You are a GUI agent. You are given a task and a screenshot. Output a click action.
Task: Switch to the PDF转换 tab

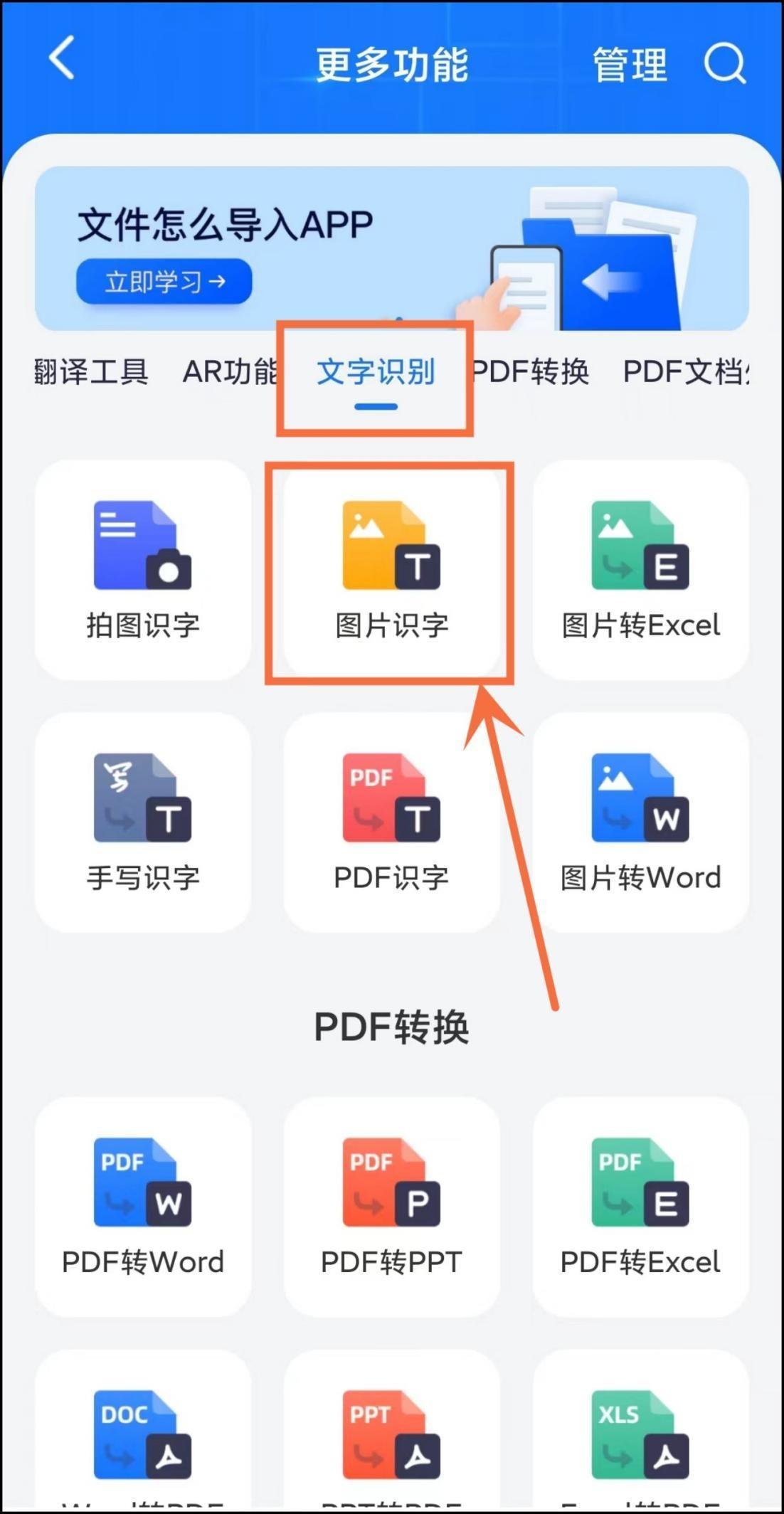click(531, 371)
